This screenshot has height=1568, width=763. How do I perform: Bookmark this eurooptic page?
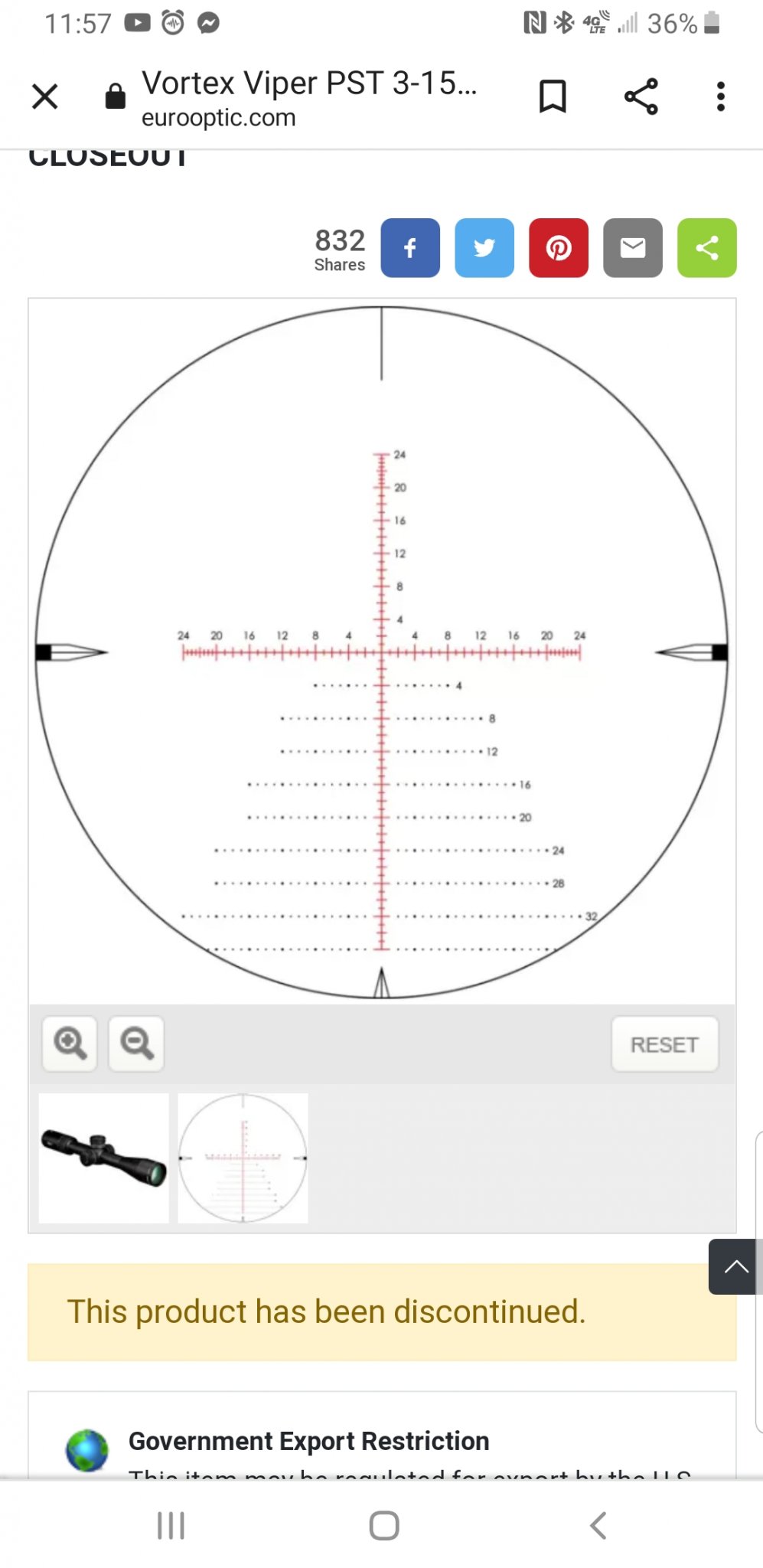(553, 96)
